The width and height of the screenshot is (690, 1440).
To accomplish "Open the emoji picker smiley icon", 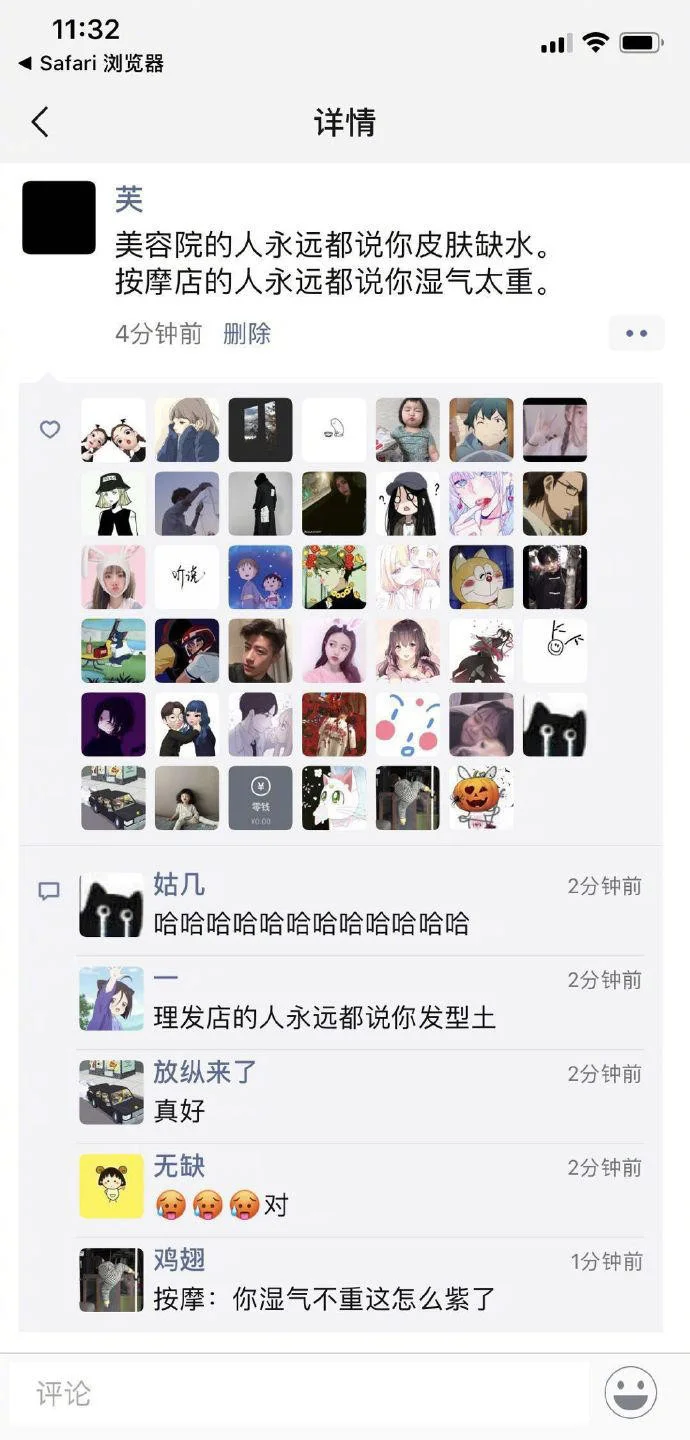I will point(631,1392).
